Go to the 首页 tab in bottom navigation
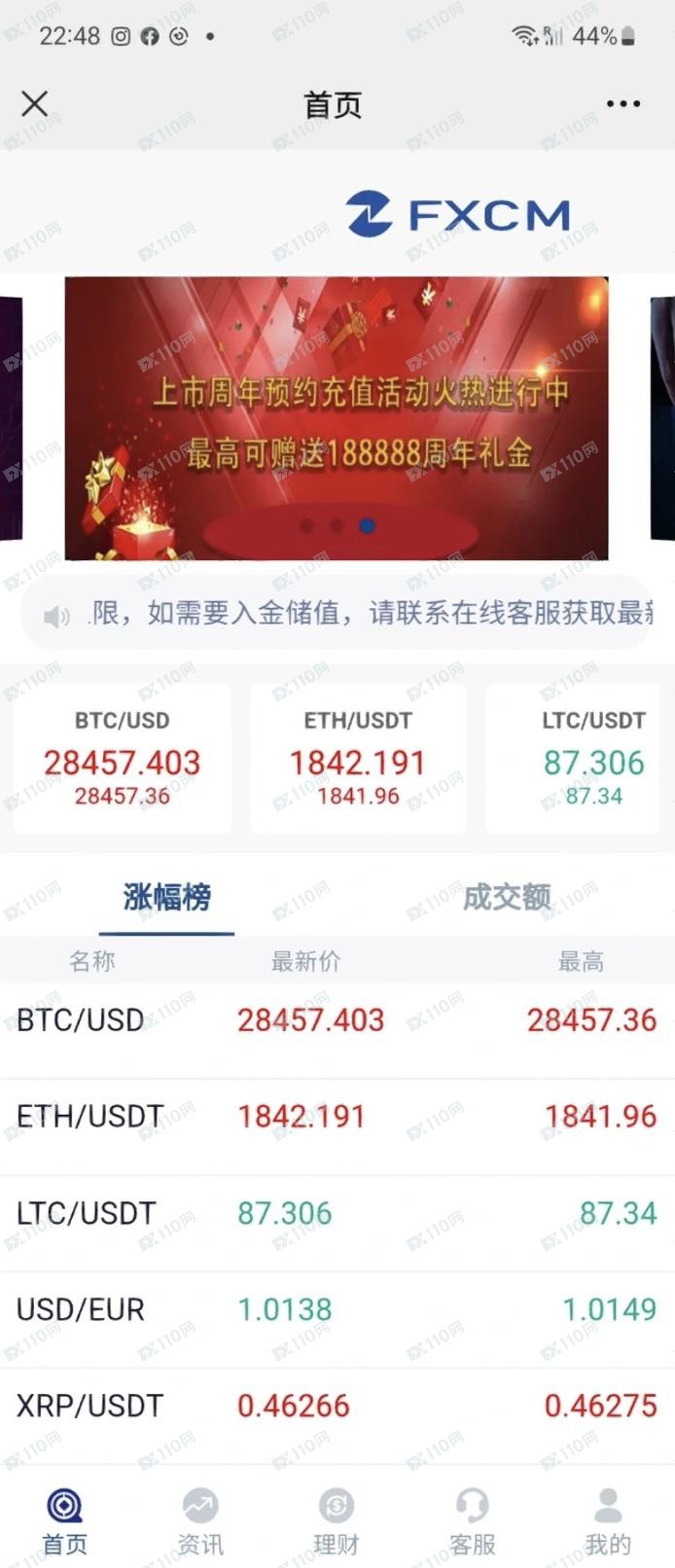Image resolution: width=675 pixels, height=1568 pixels. coord(65,1522)
